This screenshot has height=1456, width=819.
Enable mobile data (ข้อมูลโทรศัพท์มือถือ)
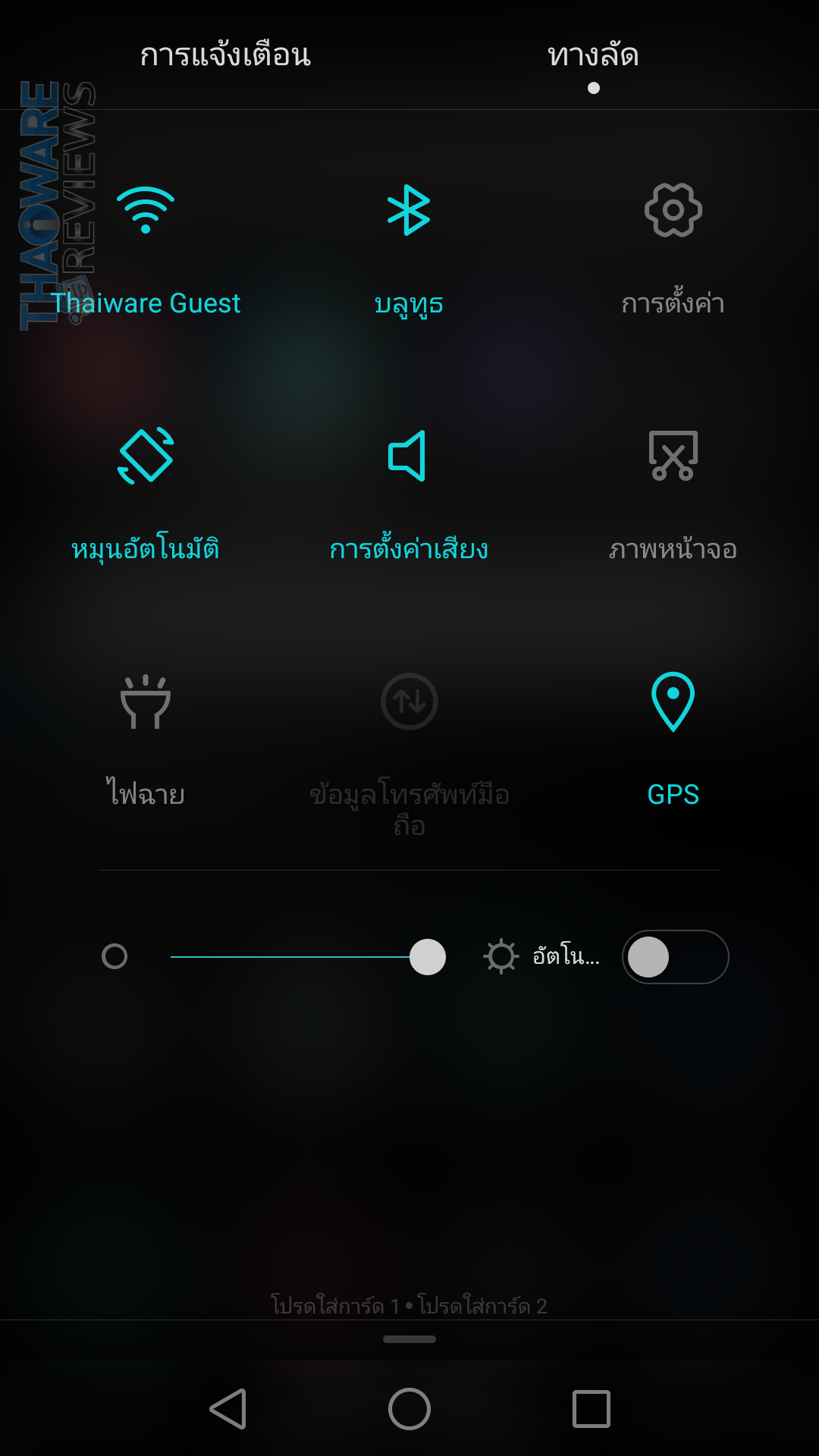409,701
